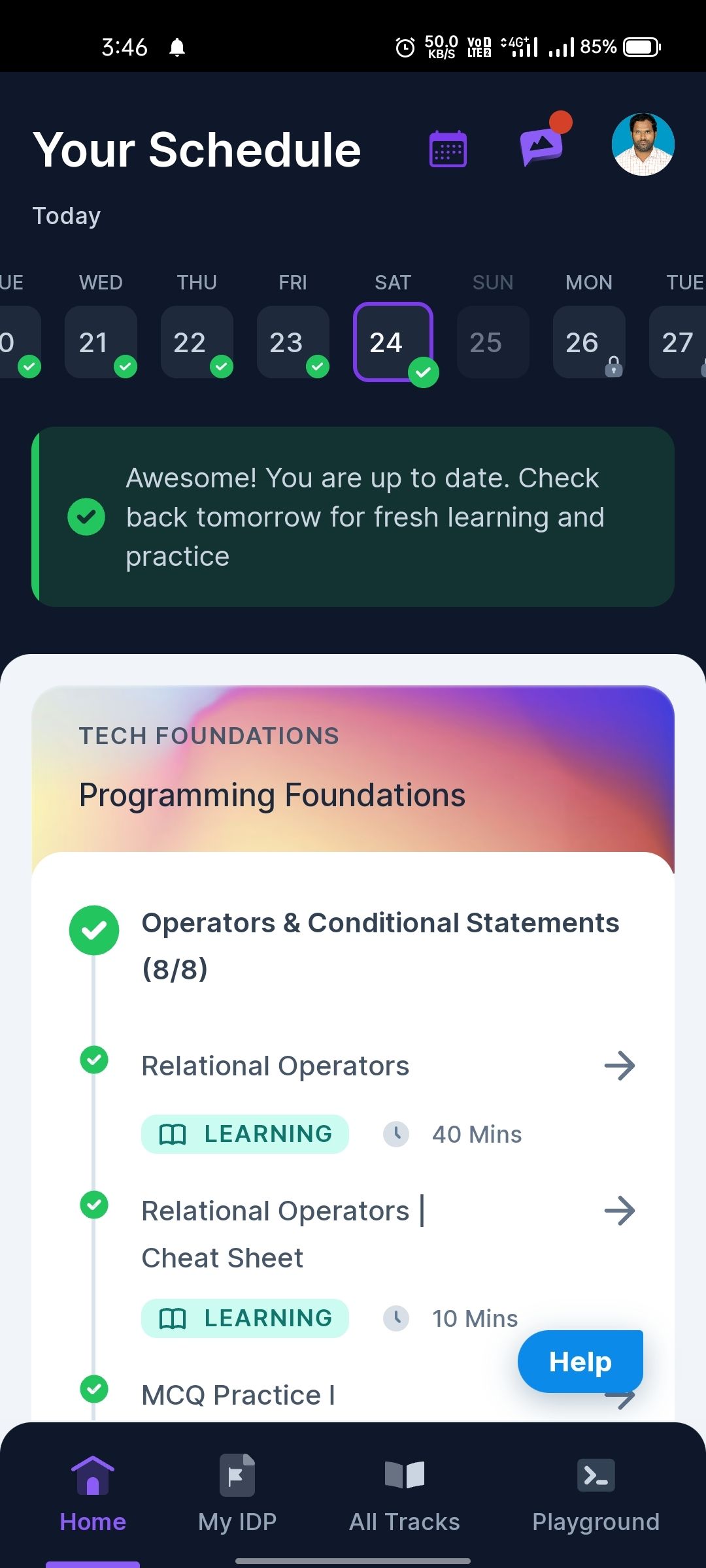This screenshot has width=706, height=1568.
Task: Select Friday 23 in the date strip
Action: tap(292, 342)
